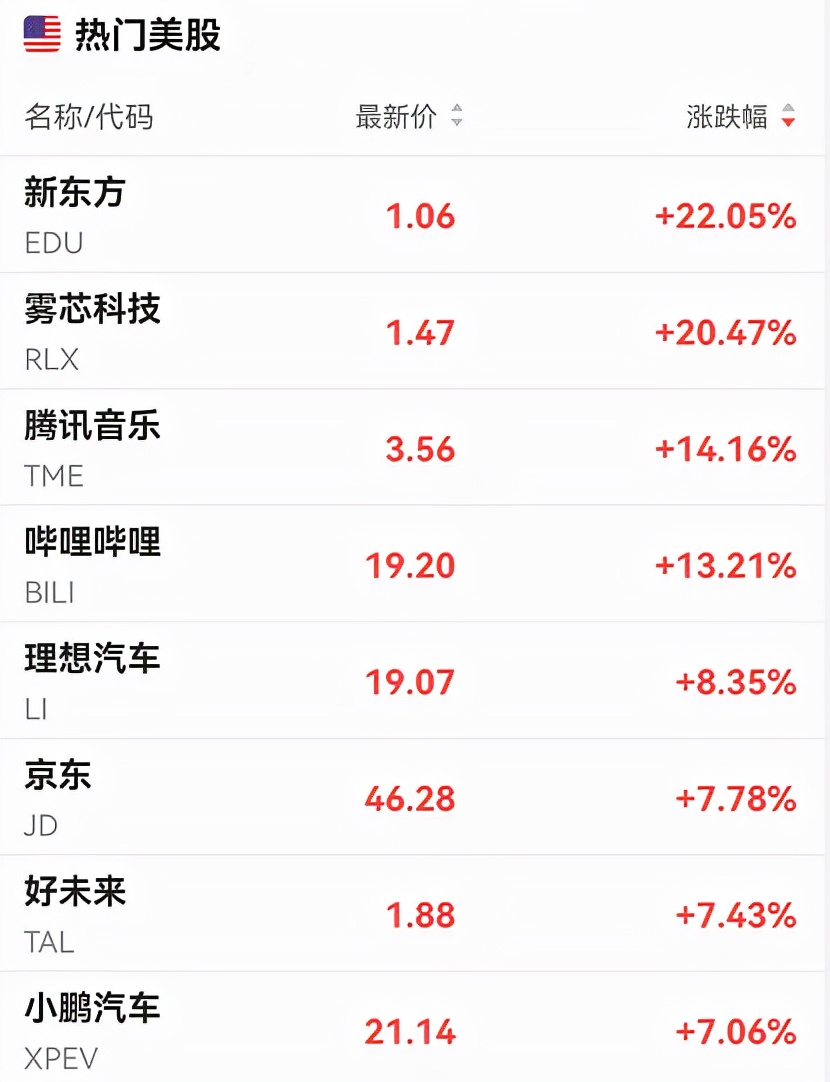Click the 19.07 price of 理想汽车
The width and height of the screenshot is (830, 1082).
(x=411, y=682)
